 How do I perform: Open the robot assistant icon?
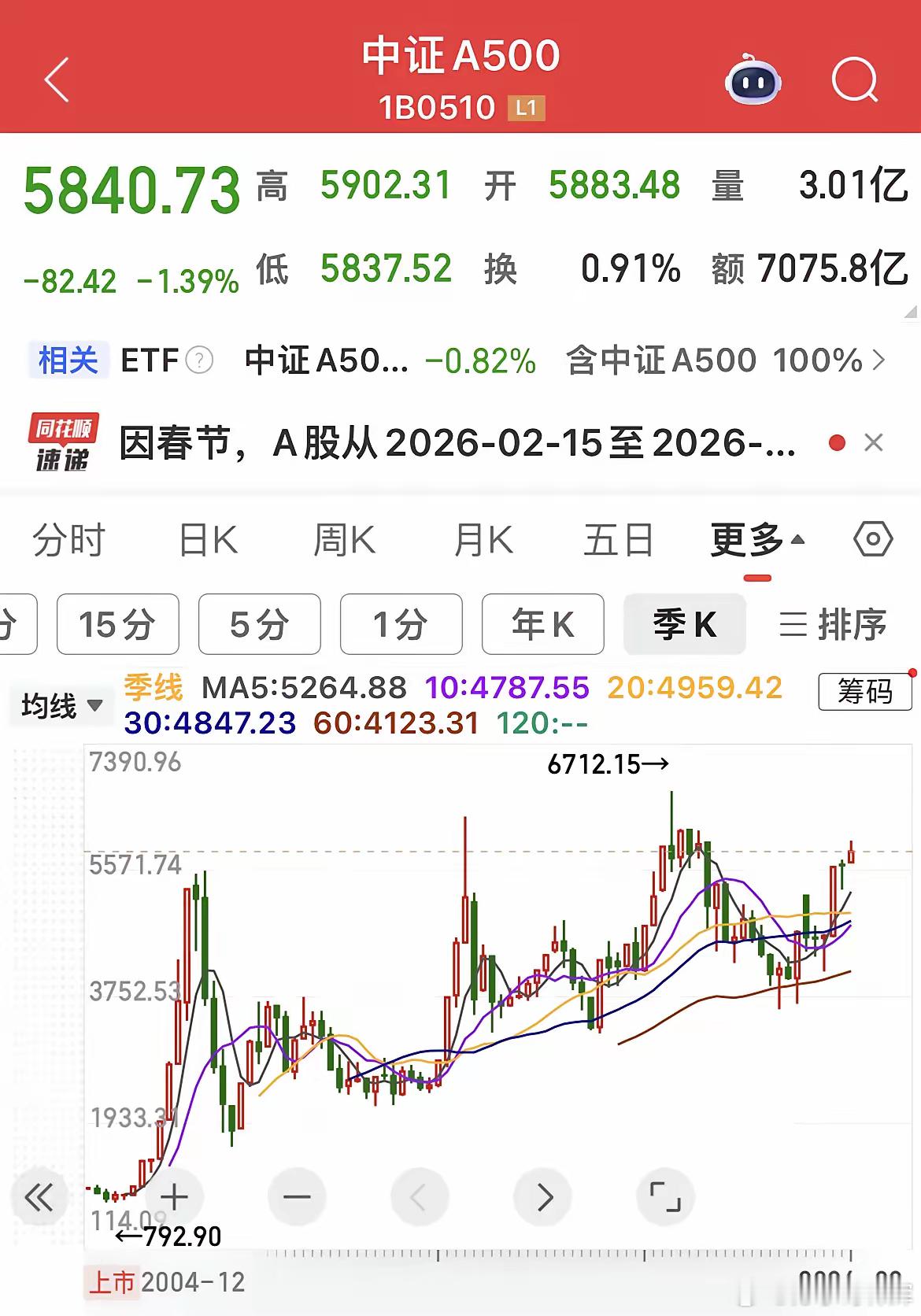point(753,79)
